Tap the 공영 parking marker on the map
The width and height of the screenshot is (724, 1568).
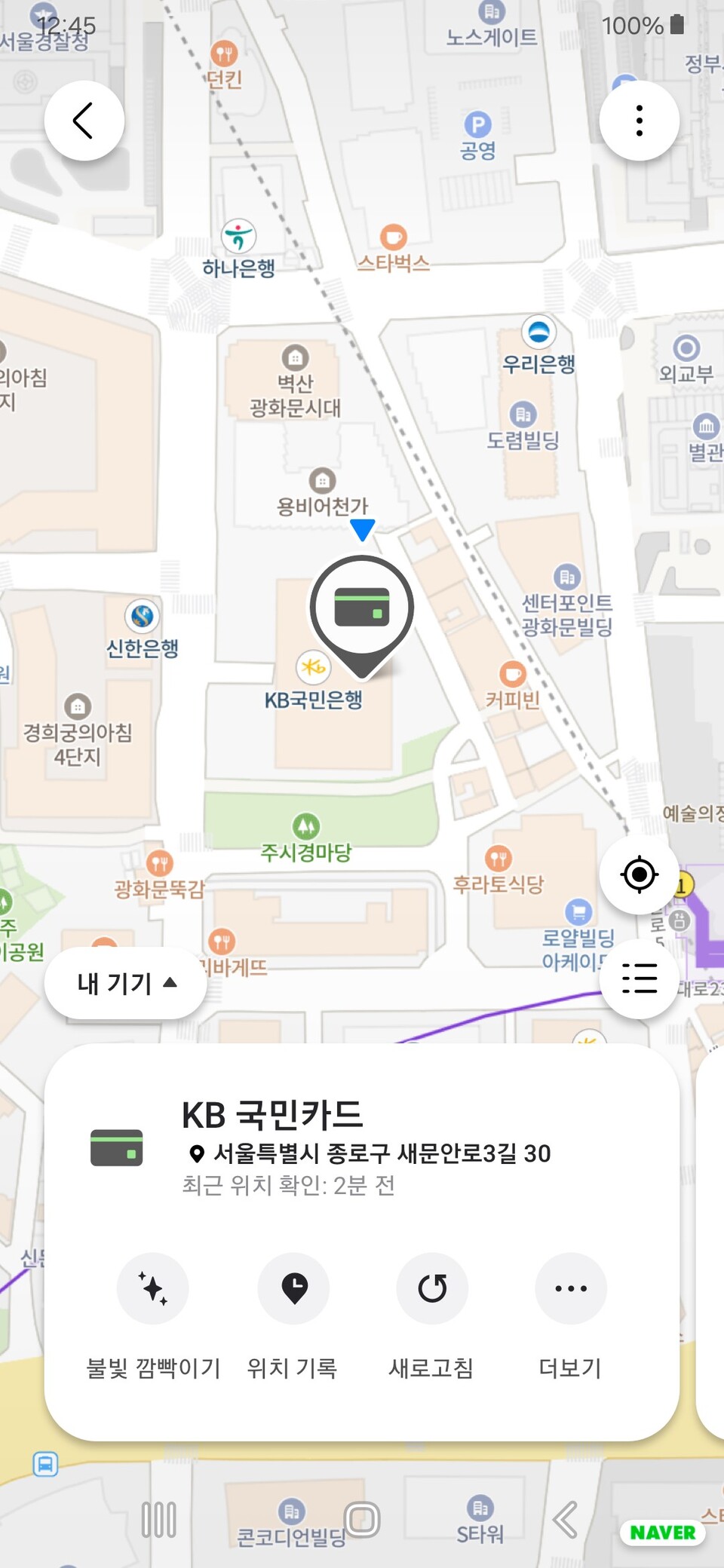pos(477,124)
